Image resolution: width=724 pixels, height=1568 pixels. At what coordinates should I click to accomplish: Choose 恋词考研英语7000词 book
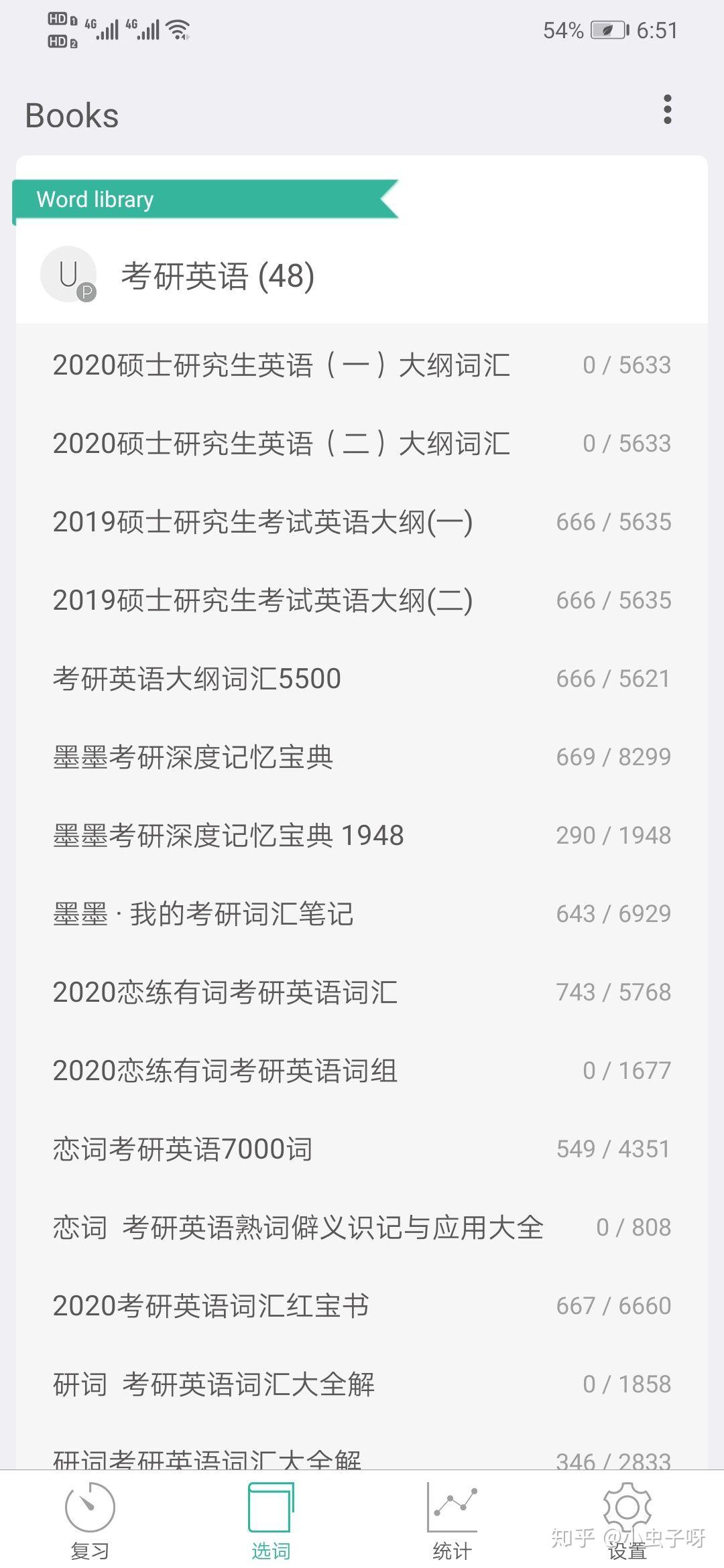[x=182, y=1149]
